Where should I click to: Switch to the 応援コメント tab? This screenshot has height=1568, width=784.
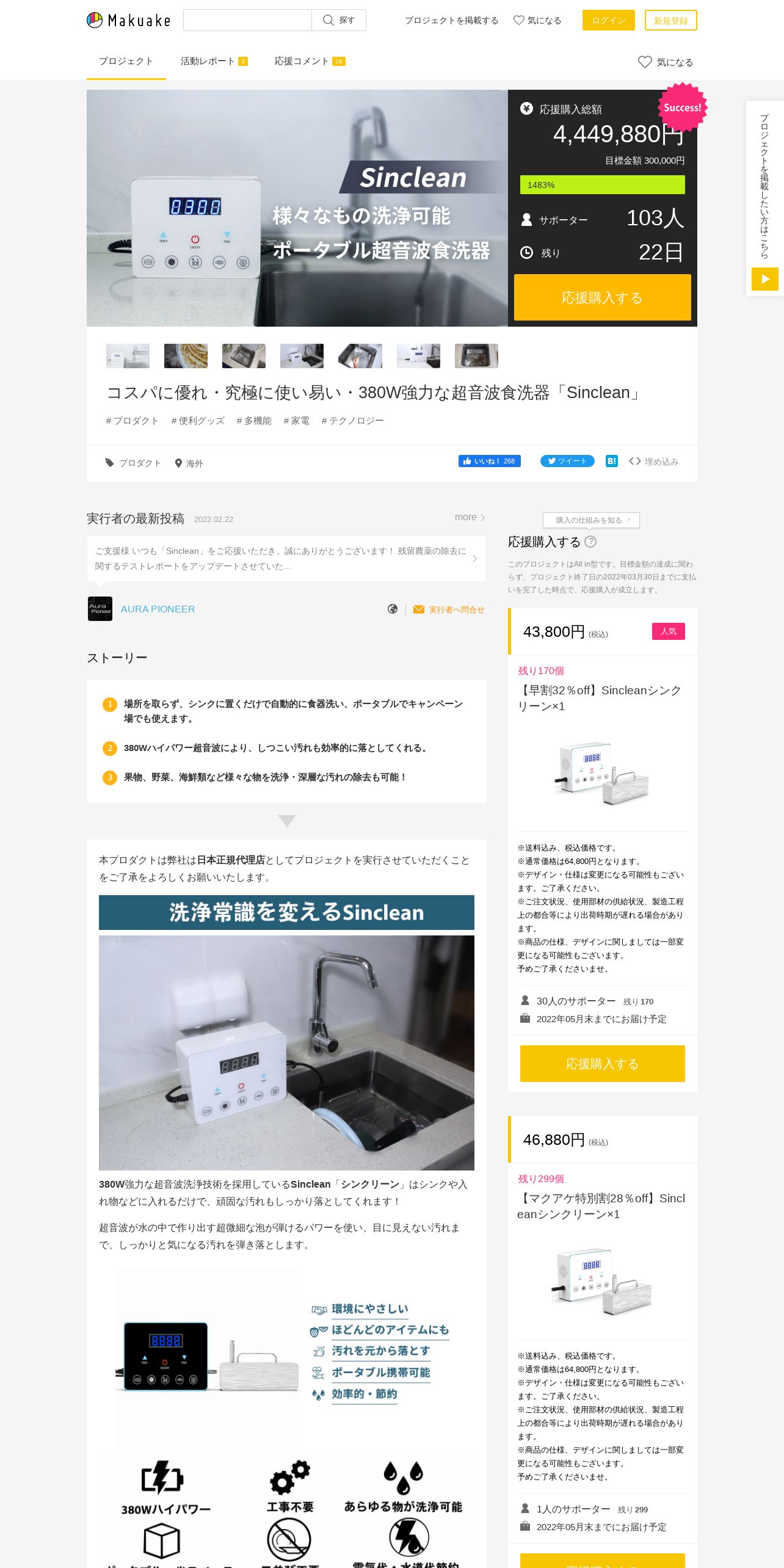click(310, 61)
